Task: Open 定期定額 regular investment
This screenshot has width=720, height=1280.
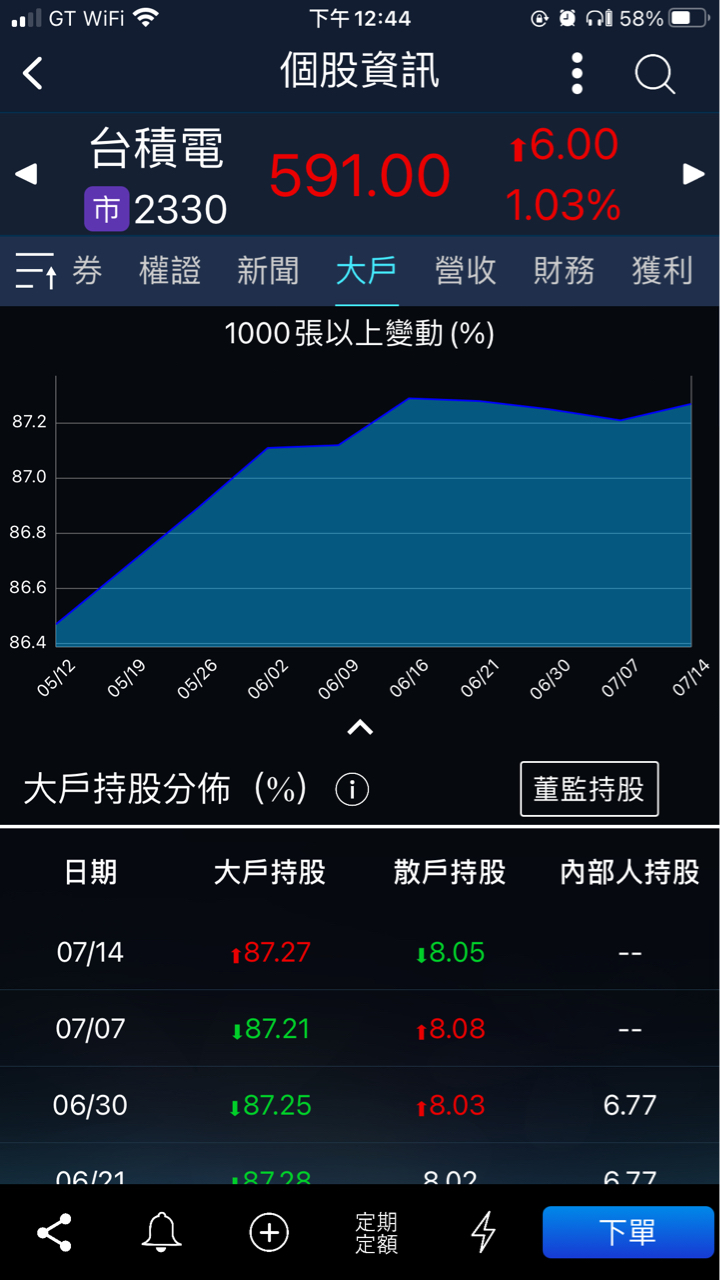Action: click(376, 1233)
